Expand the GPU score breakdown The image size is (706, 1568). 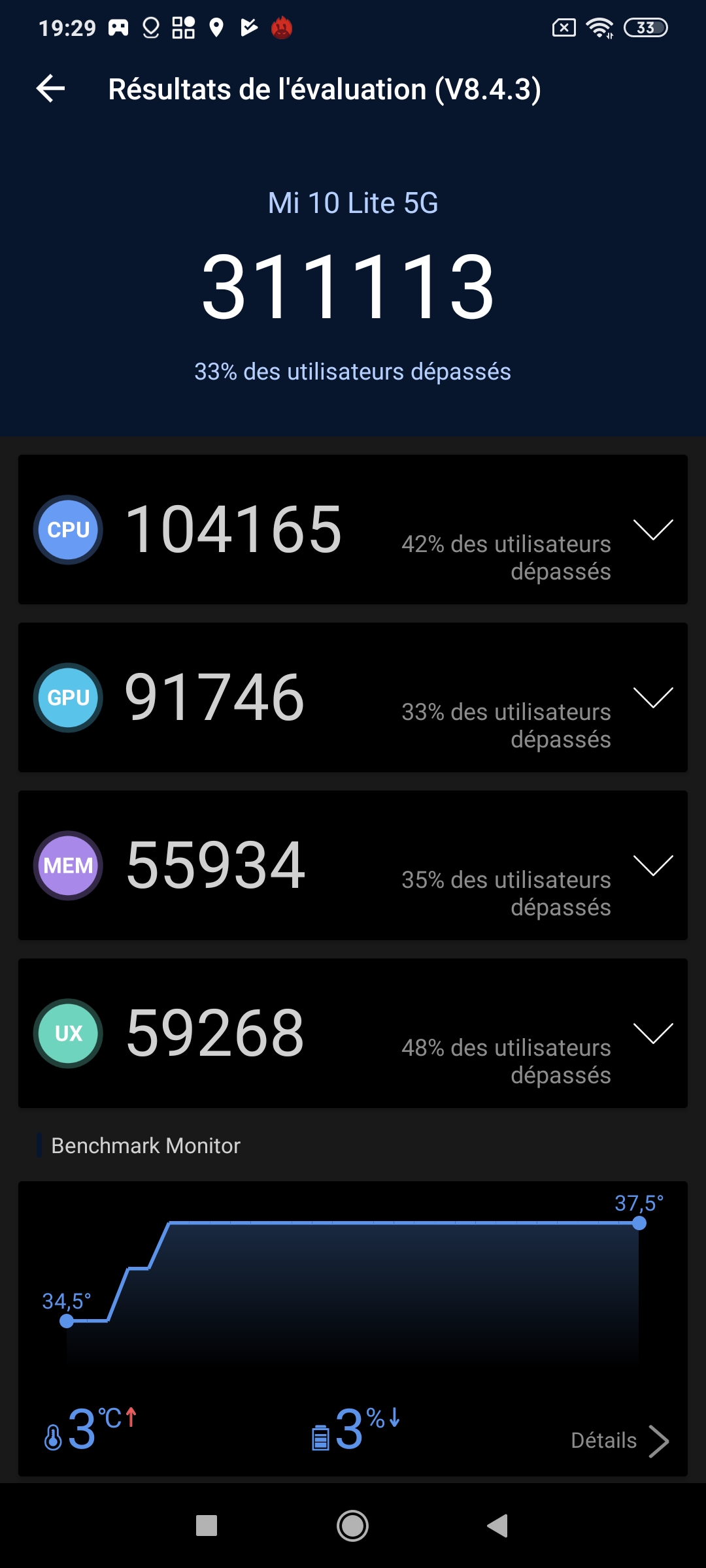pyautogui.click(x=652, y=698)
